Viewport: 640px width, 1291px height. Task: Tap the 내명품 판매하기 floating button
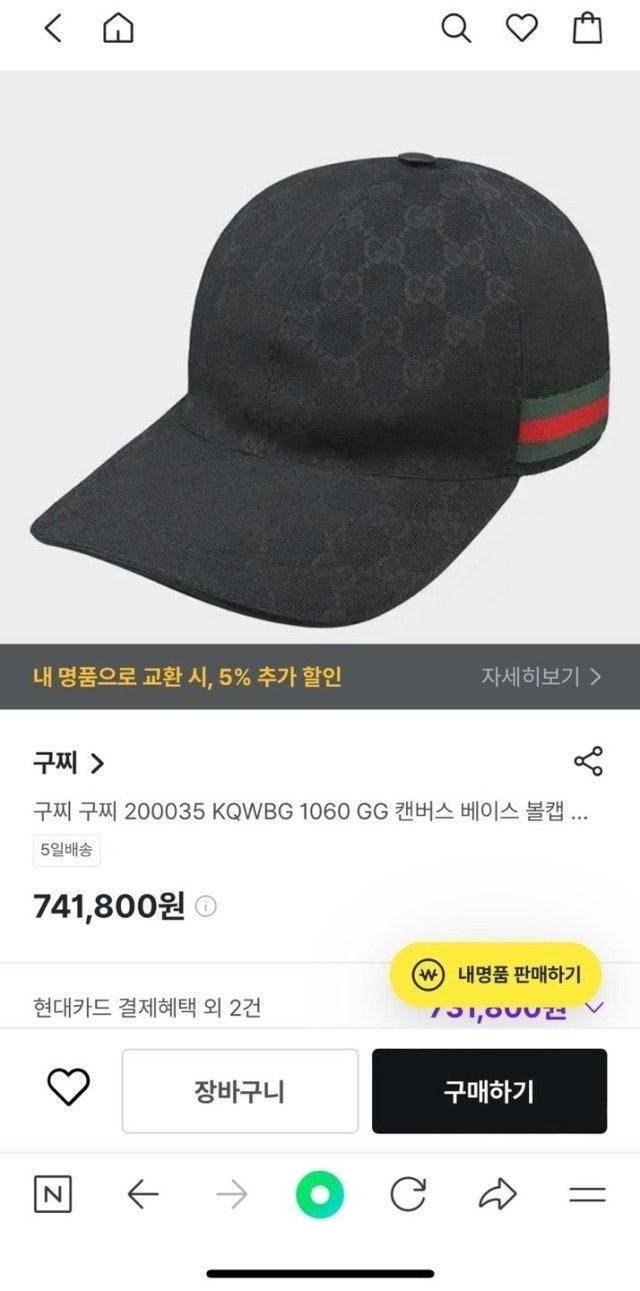point(495,973)
